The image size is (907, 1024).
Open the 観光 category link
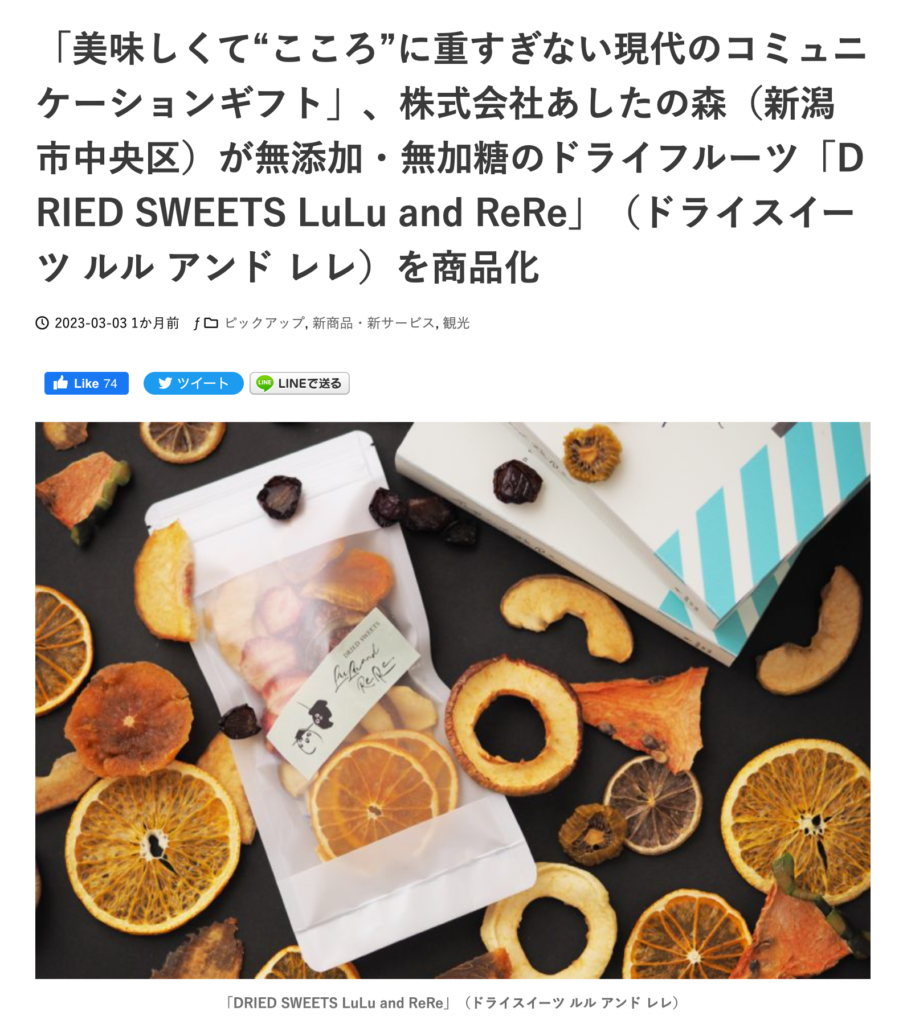[x=456, y=323]
